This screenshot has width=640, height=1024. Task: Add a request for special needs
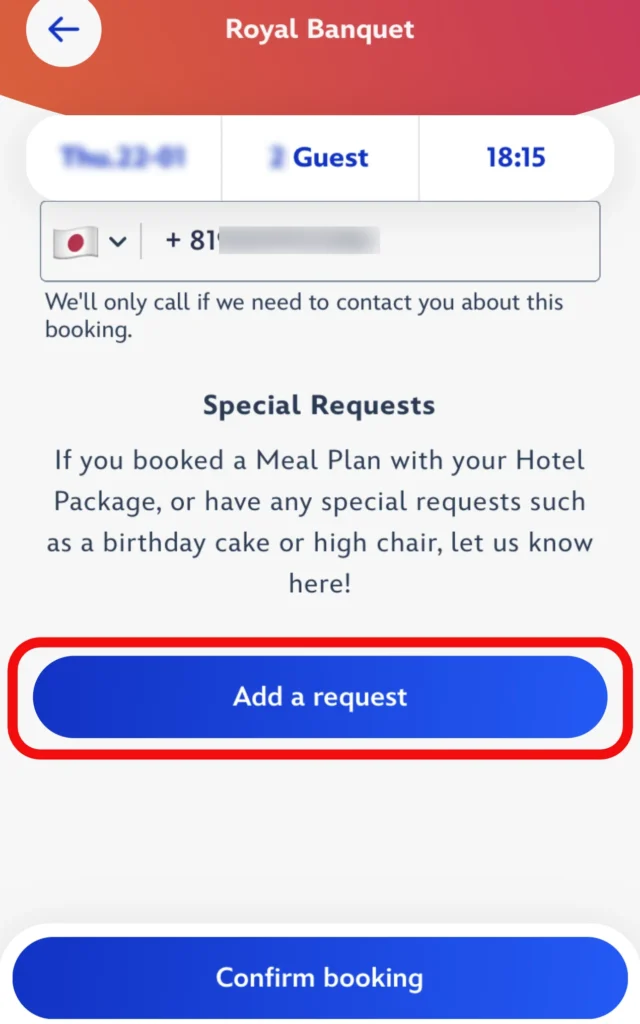[x=320, y=696]
